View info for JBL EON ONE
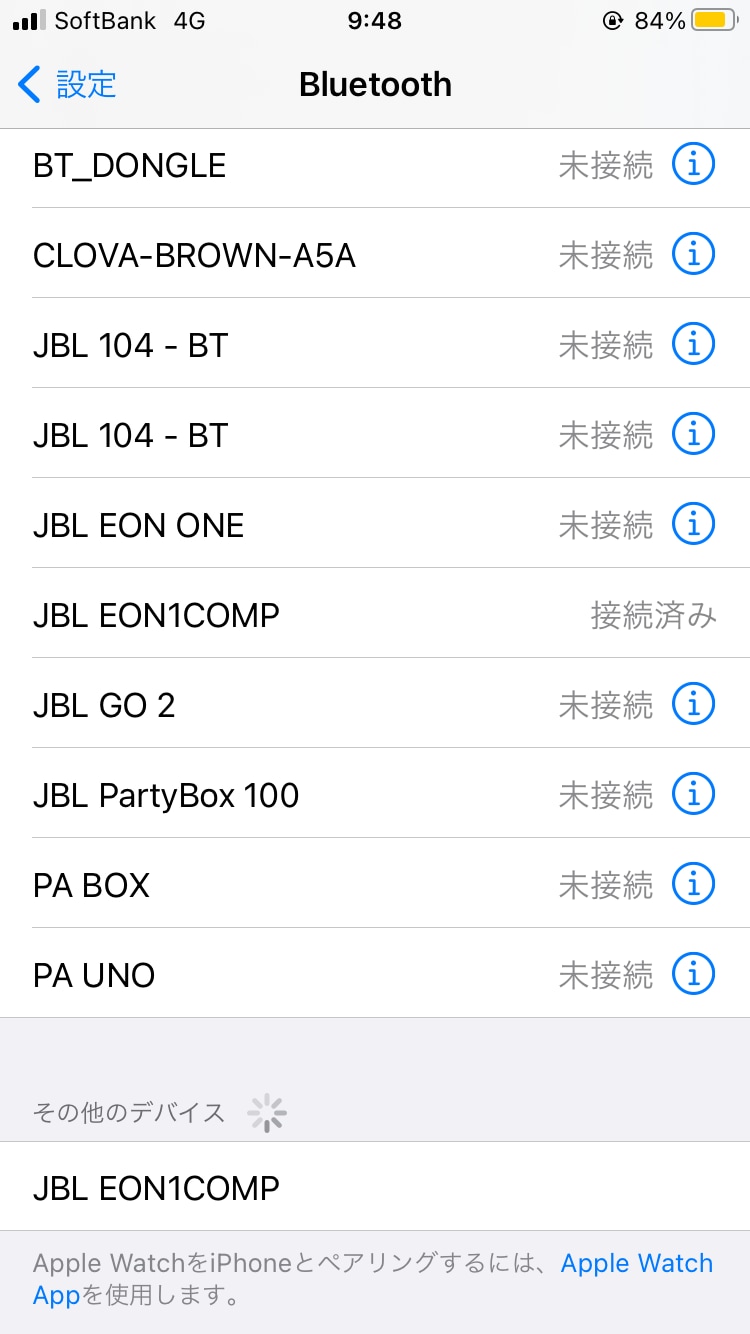Image resolution: width=750 pixels, height=1334 pixels. tap(693, 524)
